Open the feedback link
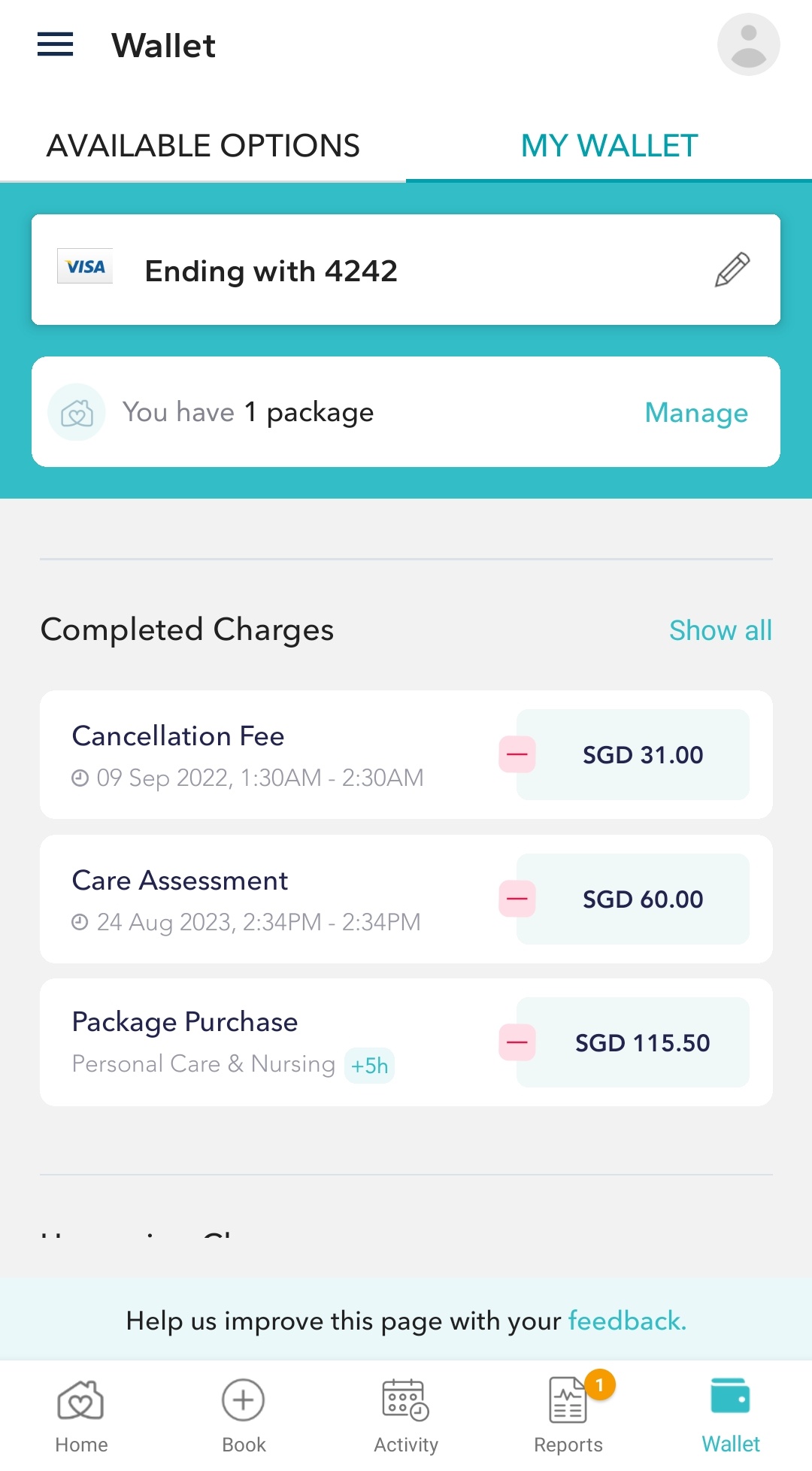Screen dimensions: 812x1471 pyautogui.click(x=627, y=1321)
